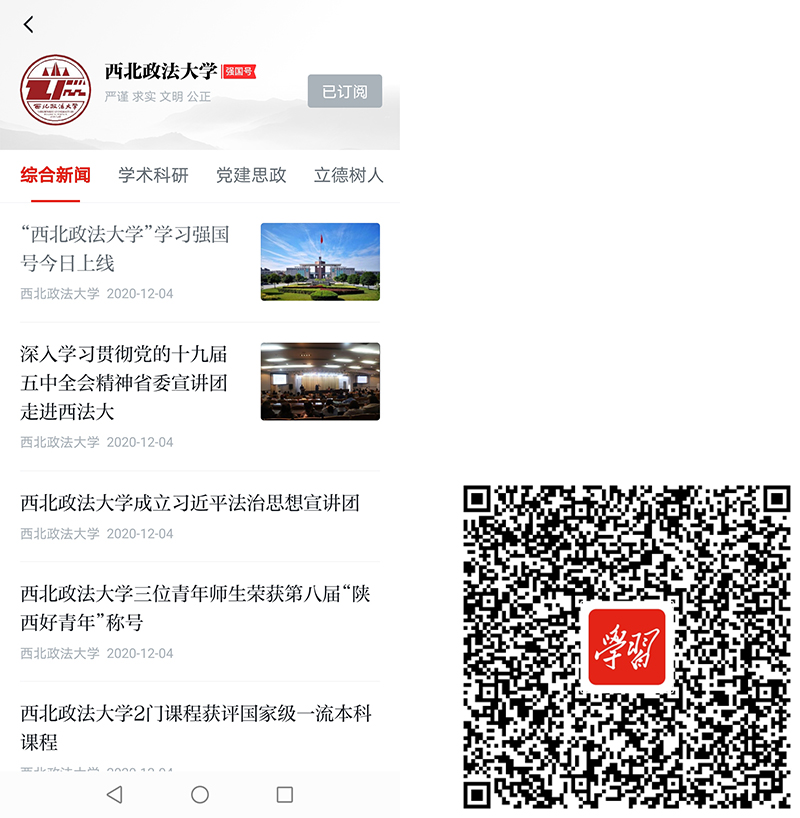Open recent apps with the square button

point(285,795)
